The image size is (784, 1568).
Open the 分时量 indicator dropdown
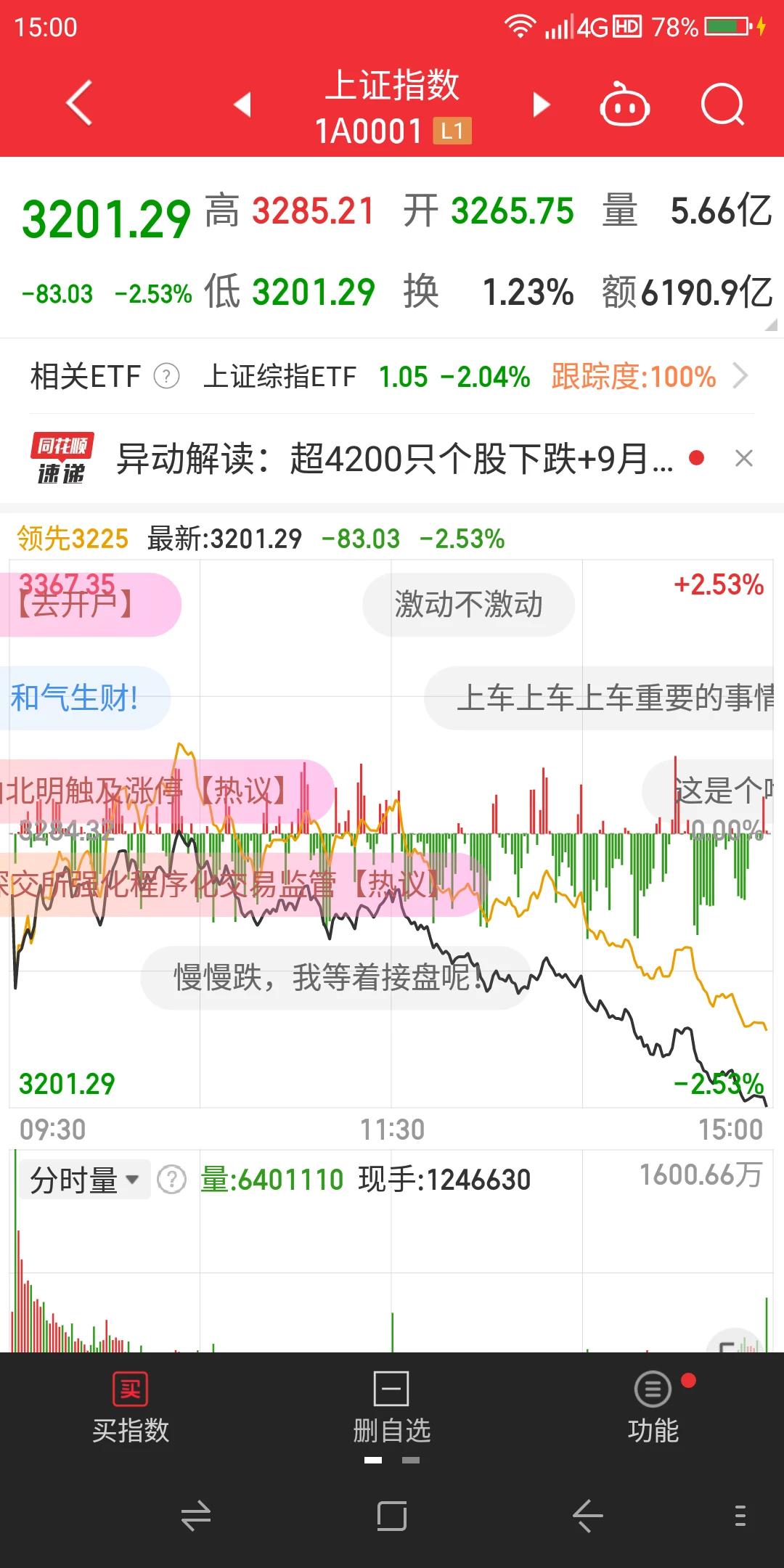click(85, 1180)
